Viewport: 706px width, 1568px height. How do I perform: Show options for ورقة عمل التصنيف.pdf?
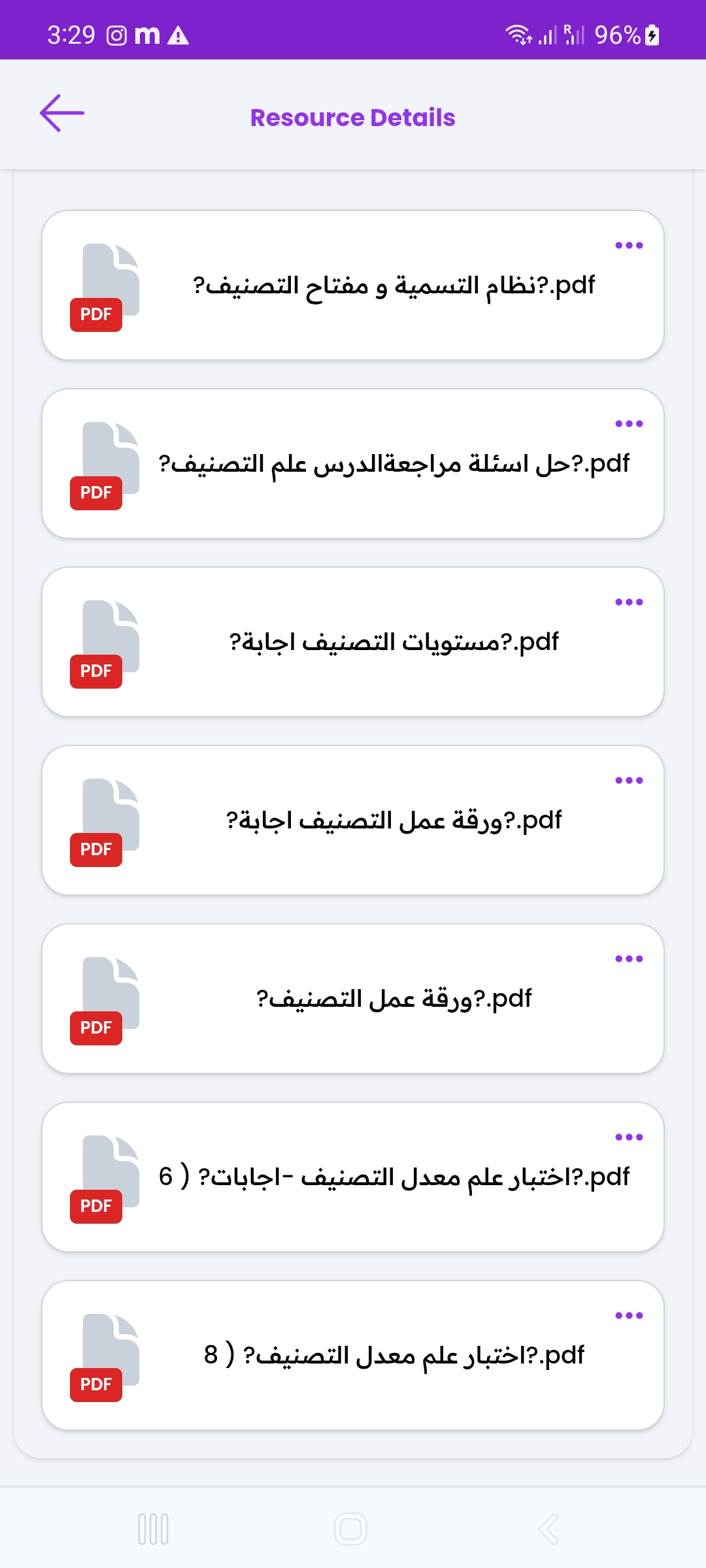point(629,959)
